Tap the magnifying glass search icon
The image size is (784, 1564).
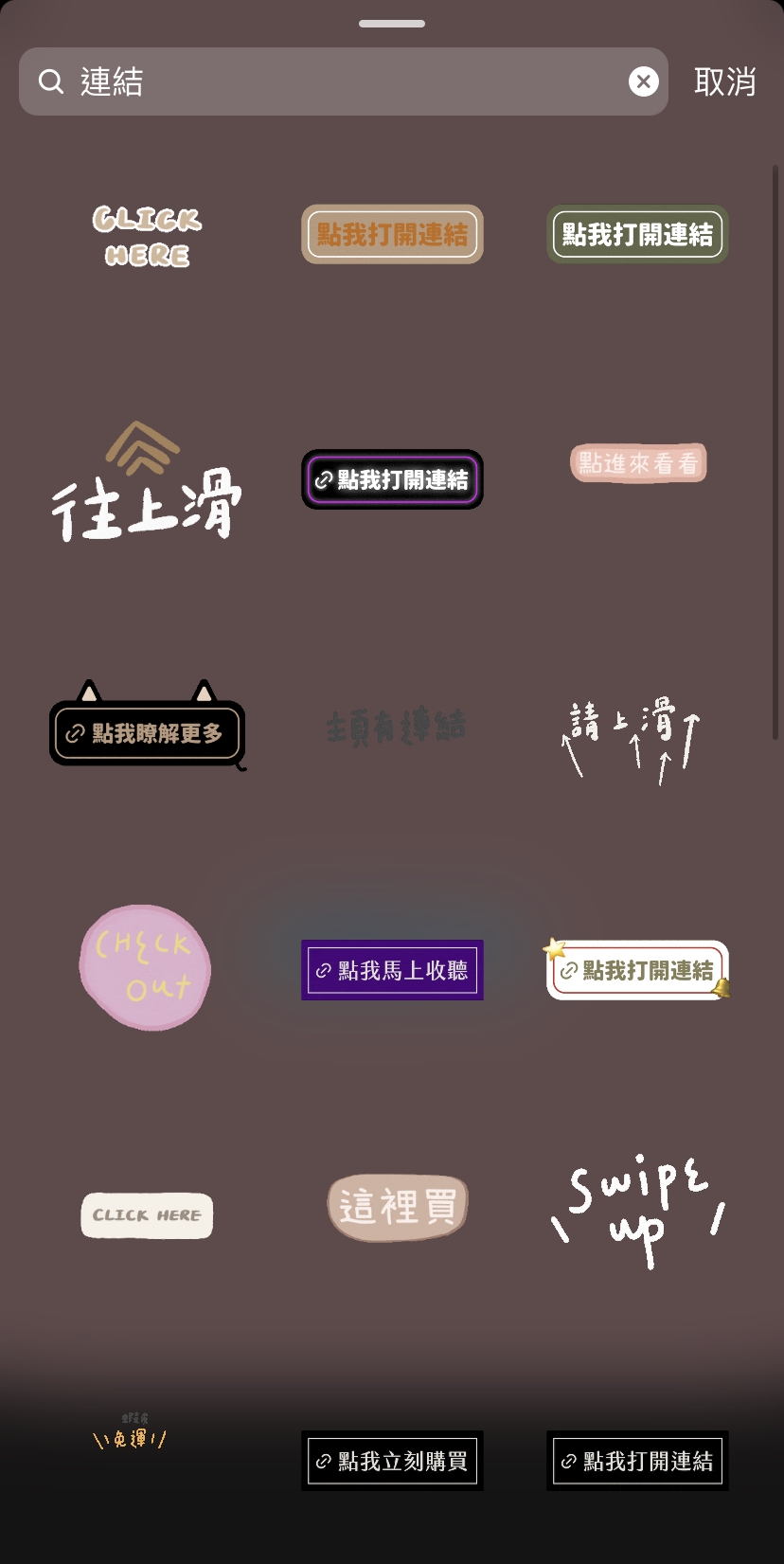tap(51, 81)
